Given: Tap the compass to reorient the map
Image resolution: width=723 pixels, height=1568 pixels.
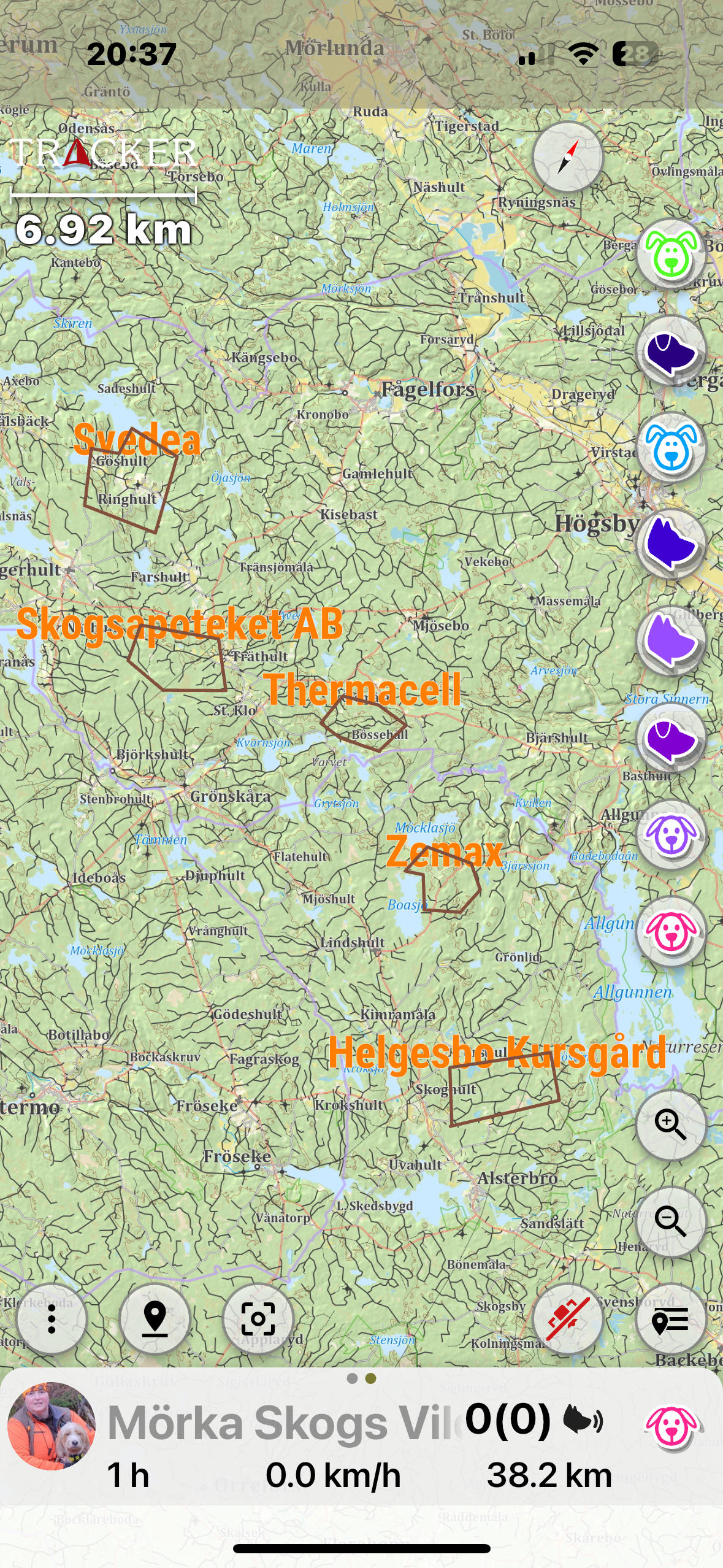Looking at the screenshot, I should 568,157.
